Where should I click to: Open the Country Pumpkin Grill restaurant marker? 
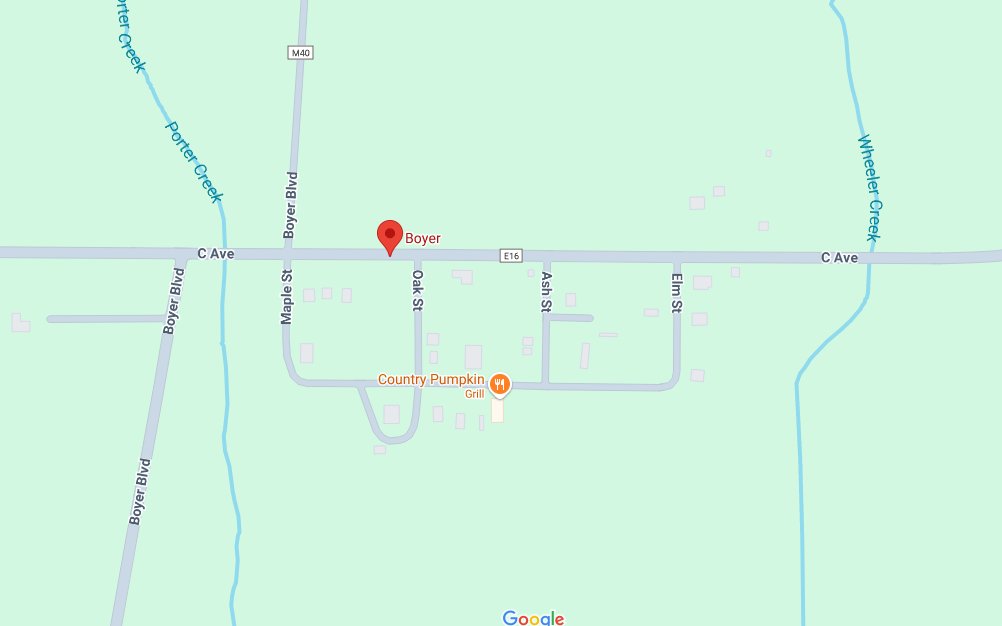[x=499, y=383]
